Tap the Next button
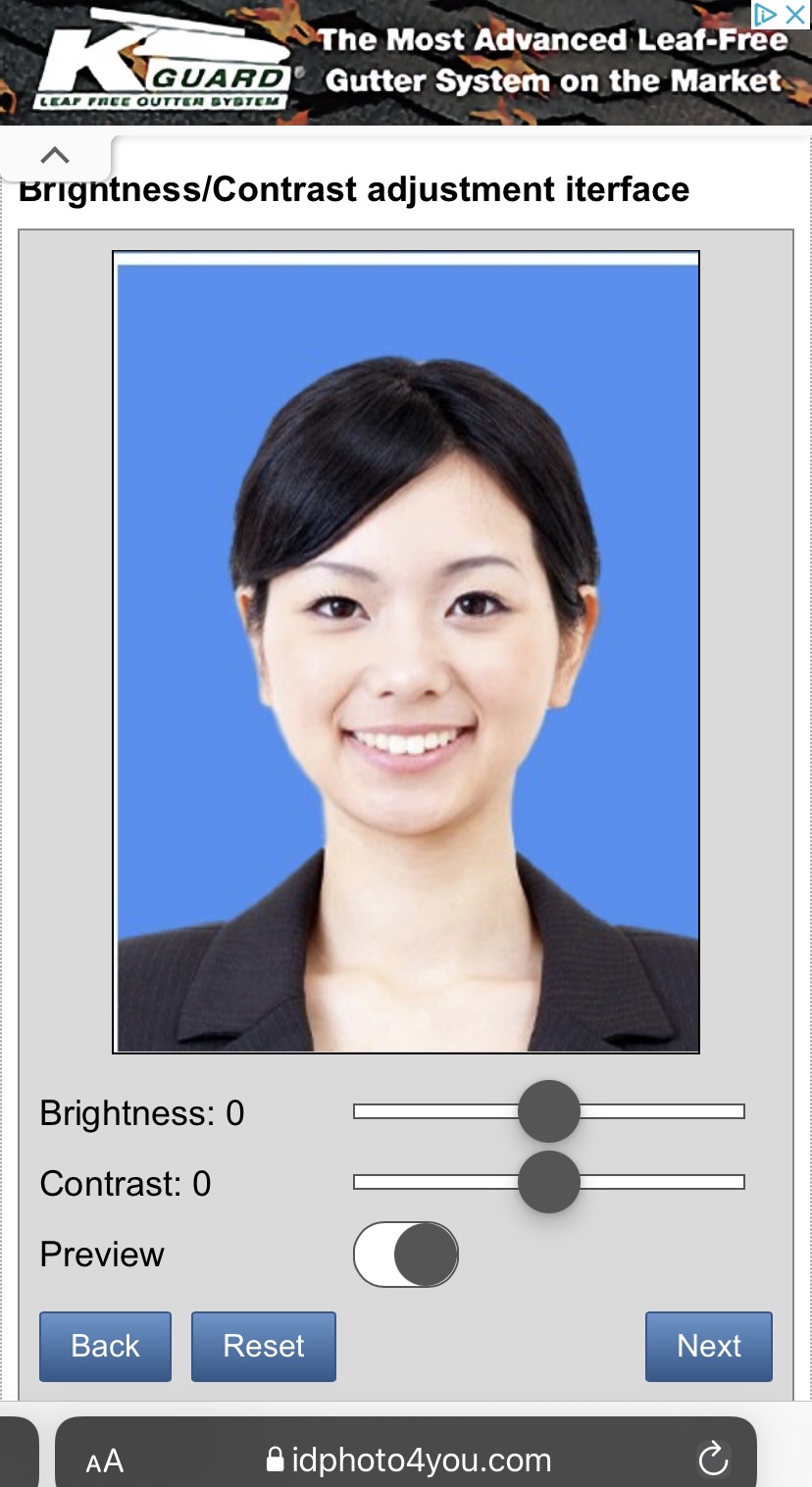 (x=708, y=1346)
